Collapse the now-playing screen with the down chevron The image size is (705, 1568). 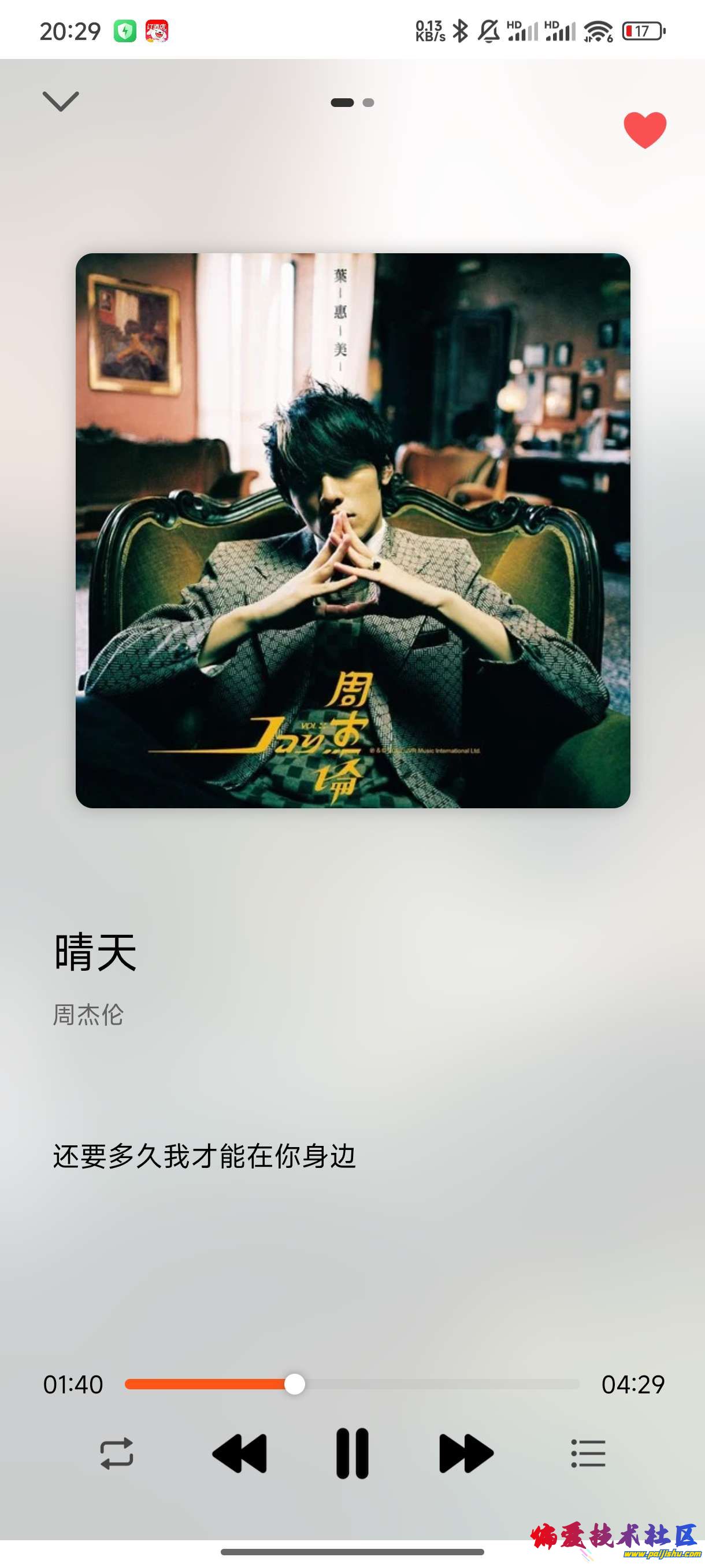[x=61, y=101]
